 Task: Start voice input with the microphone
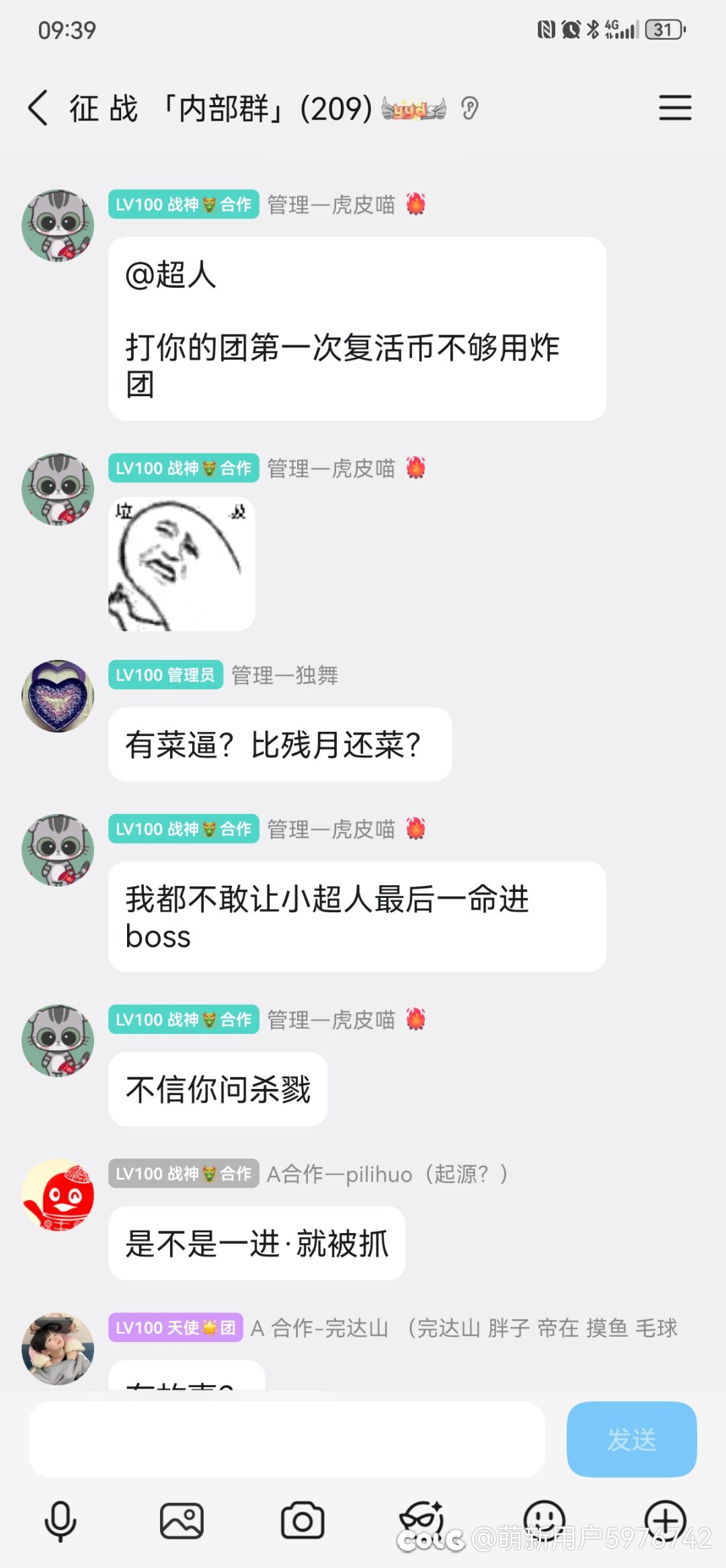61,1520
